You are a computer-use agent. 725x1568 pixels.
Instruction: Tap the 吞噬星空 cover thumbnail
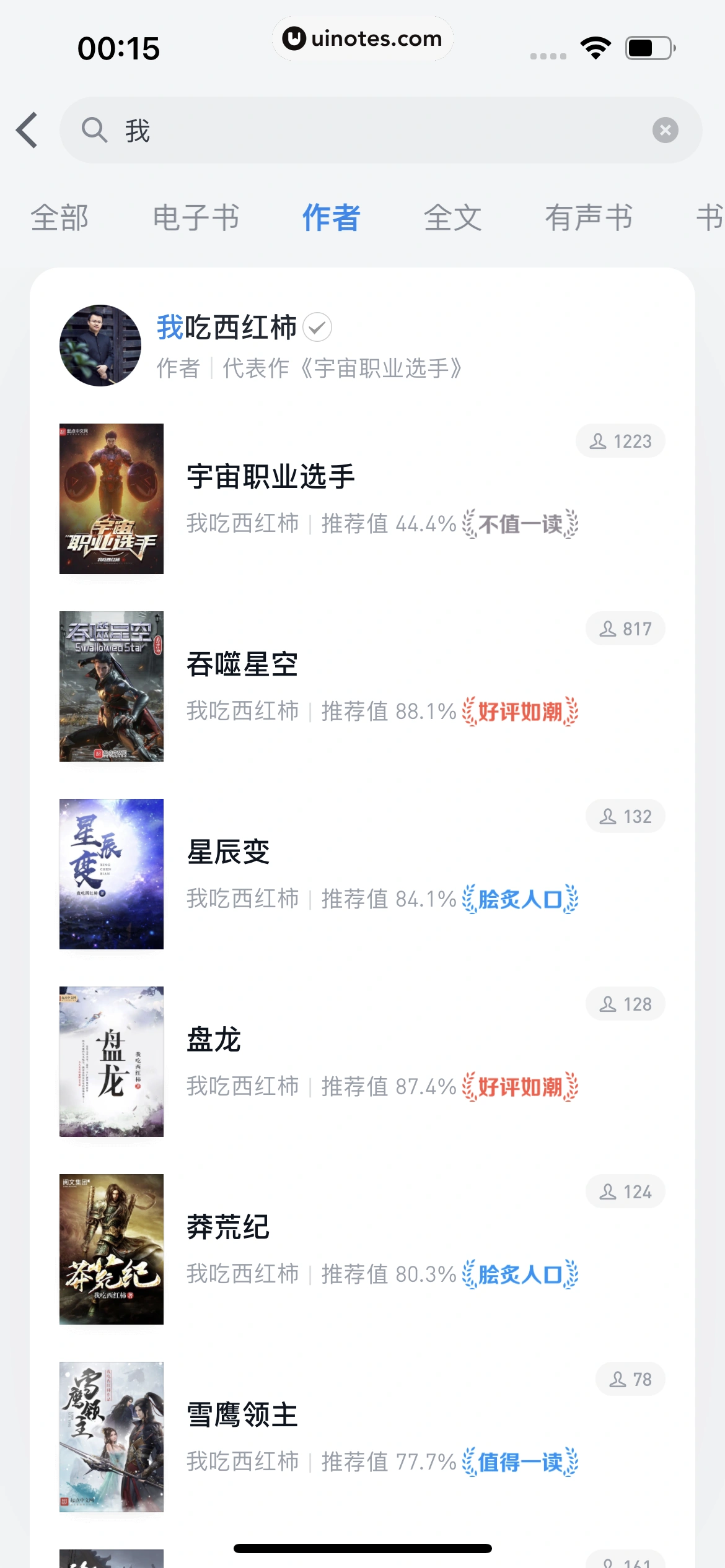112,687
